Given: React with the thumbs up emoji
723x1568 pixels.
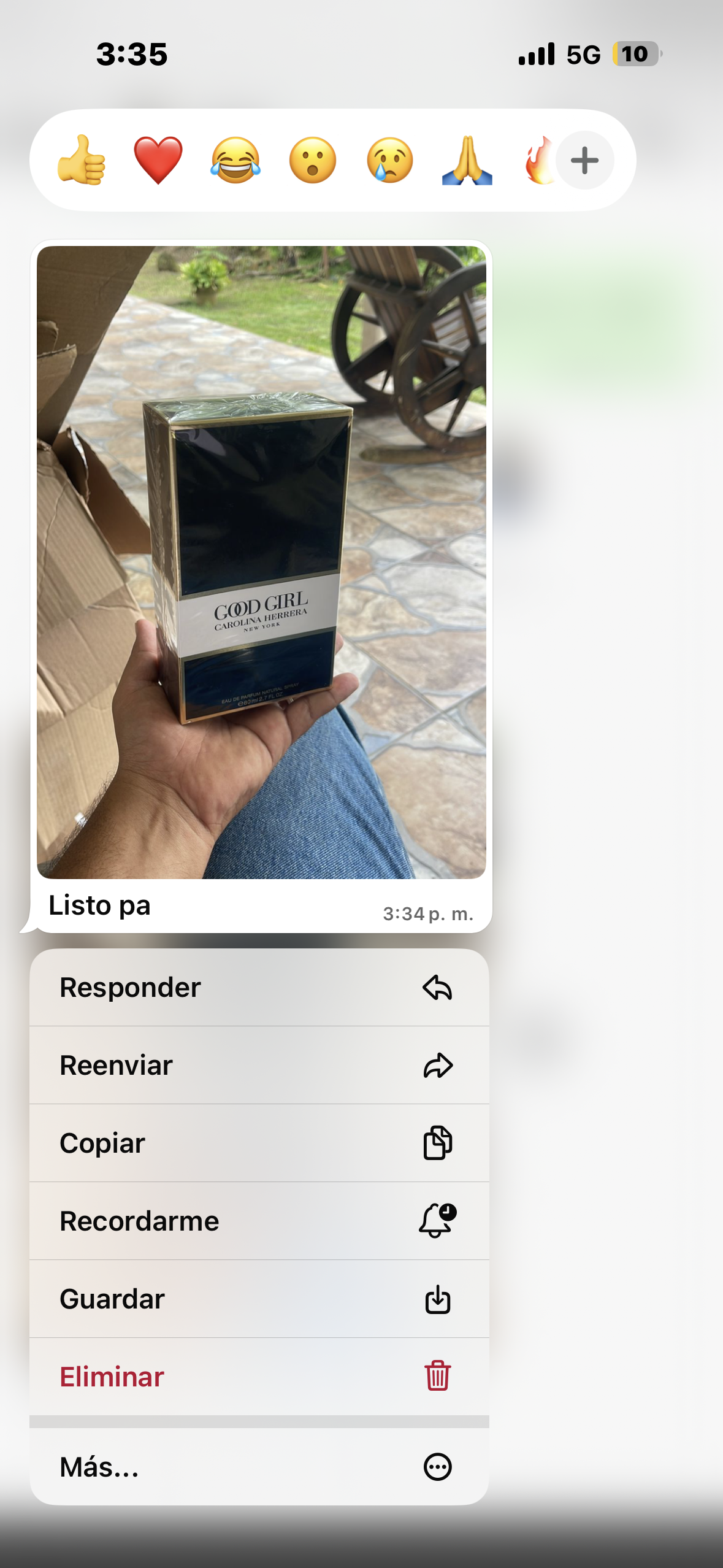Looking at the screenshot, I should 82,161.
